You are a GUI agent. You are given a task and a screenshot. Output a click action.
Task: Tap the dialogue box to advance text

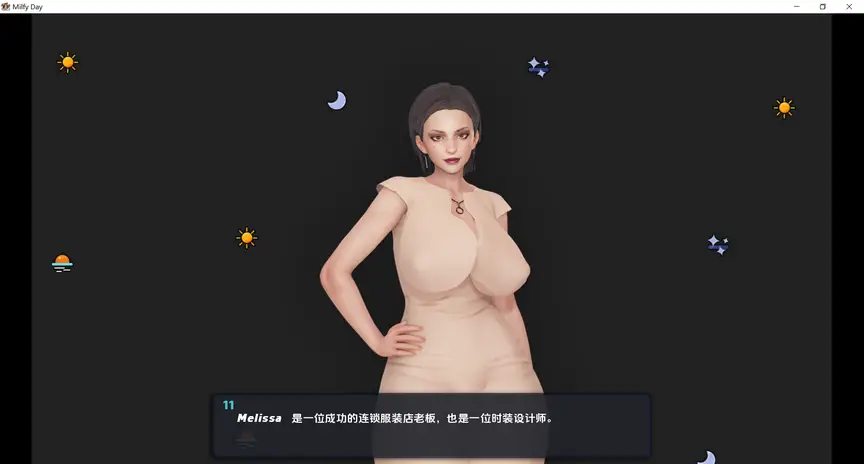click(431, 424)
